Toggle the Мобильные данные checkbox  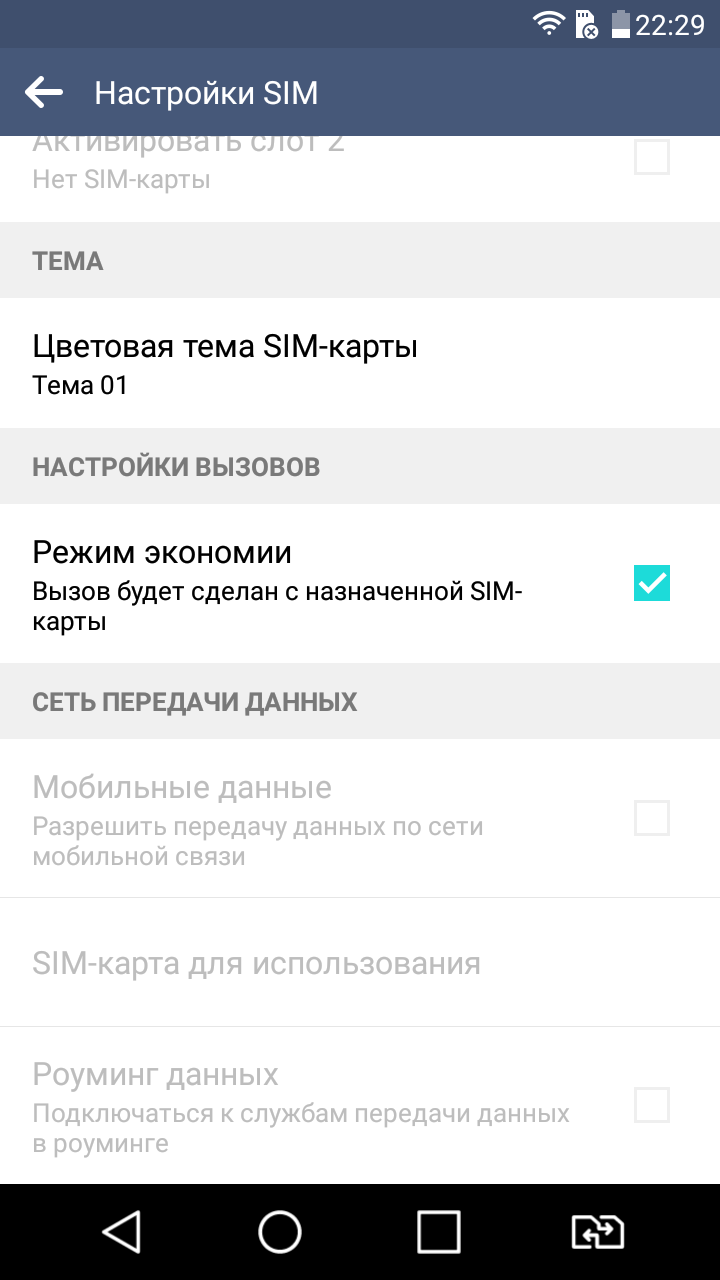(x=651, y=818)
